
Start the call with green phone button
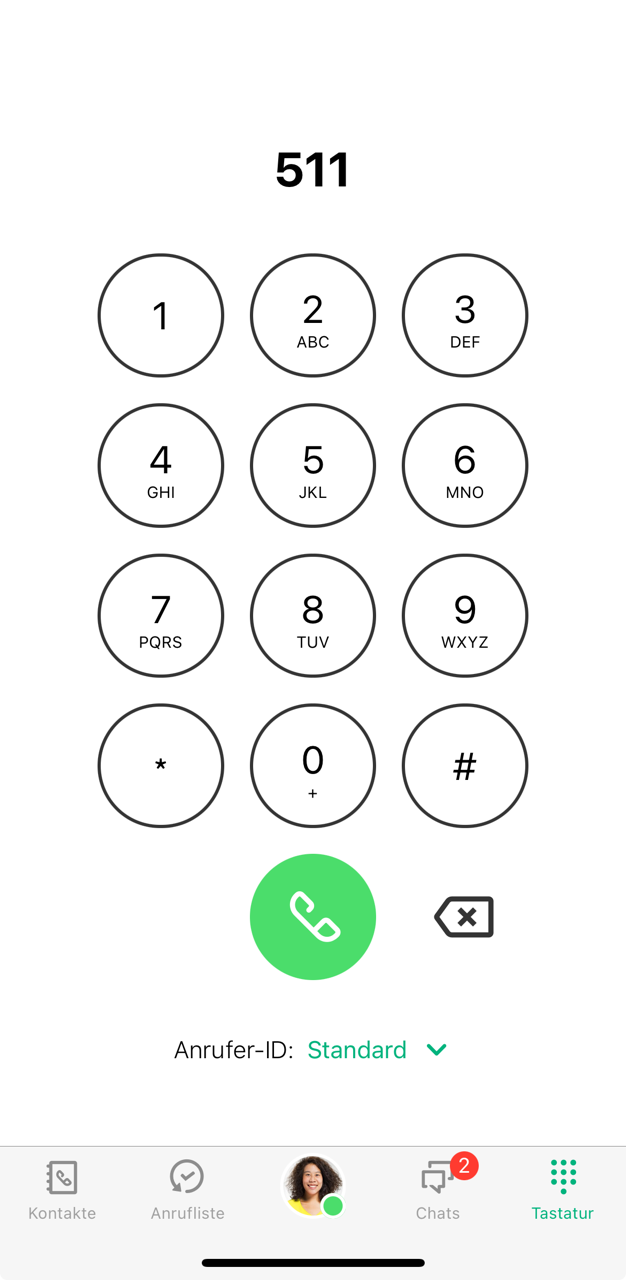tap(313, 917)
